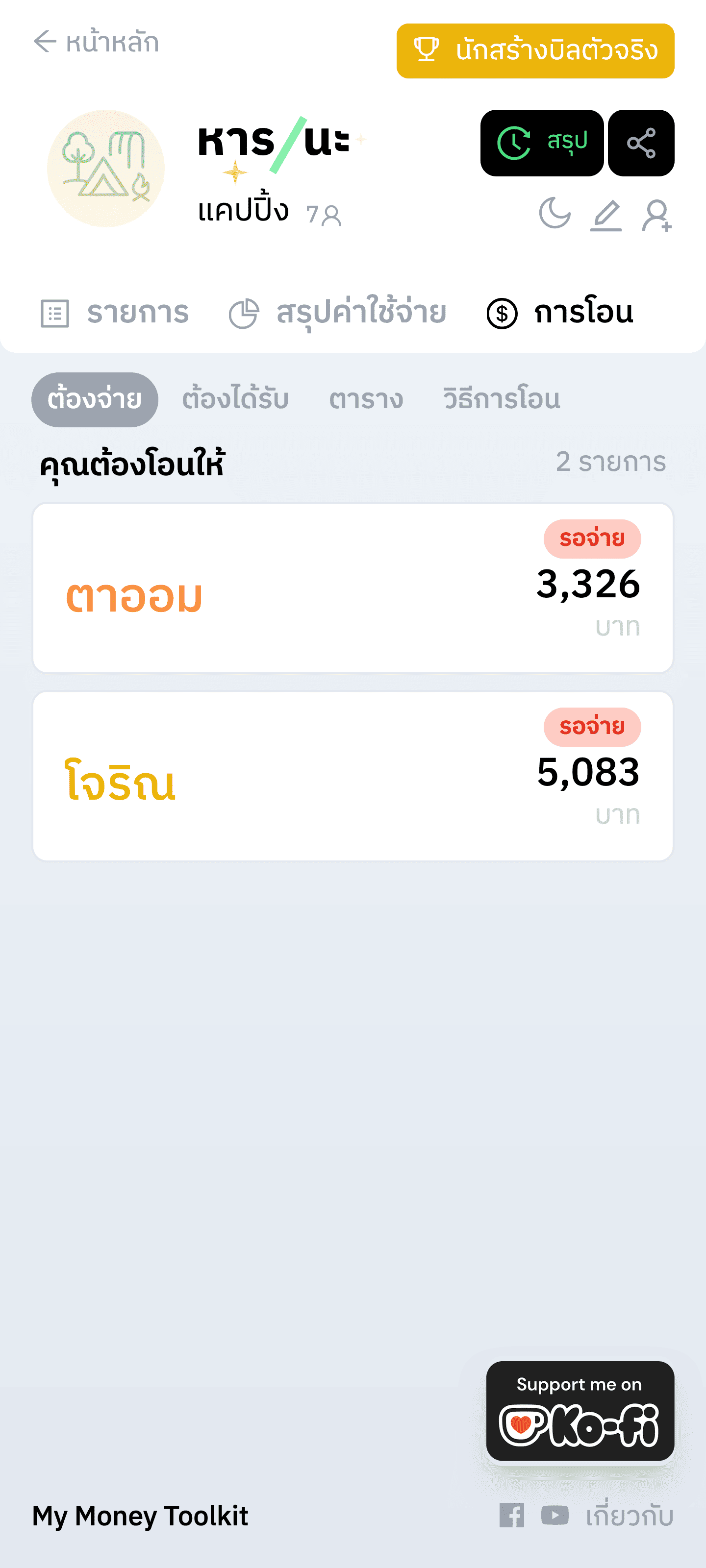
Task: Tap the สรุป summary button
Action: 542,143
